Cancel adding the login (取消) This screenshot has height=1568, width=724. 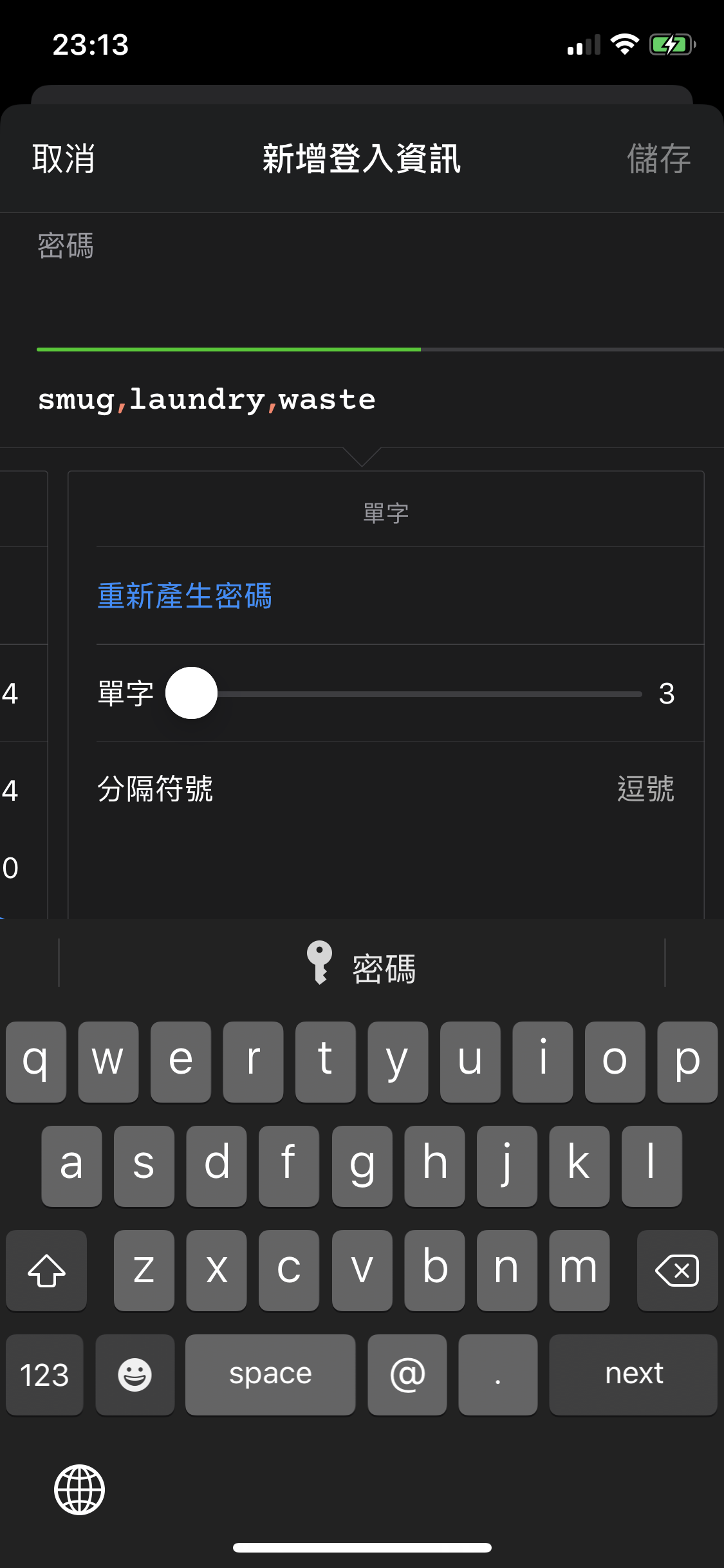64,159
